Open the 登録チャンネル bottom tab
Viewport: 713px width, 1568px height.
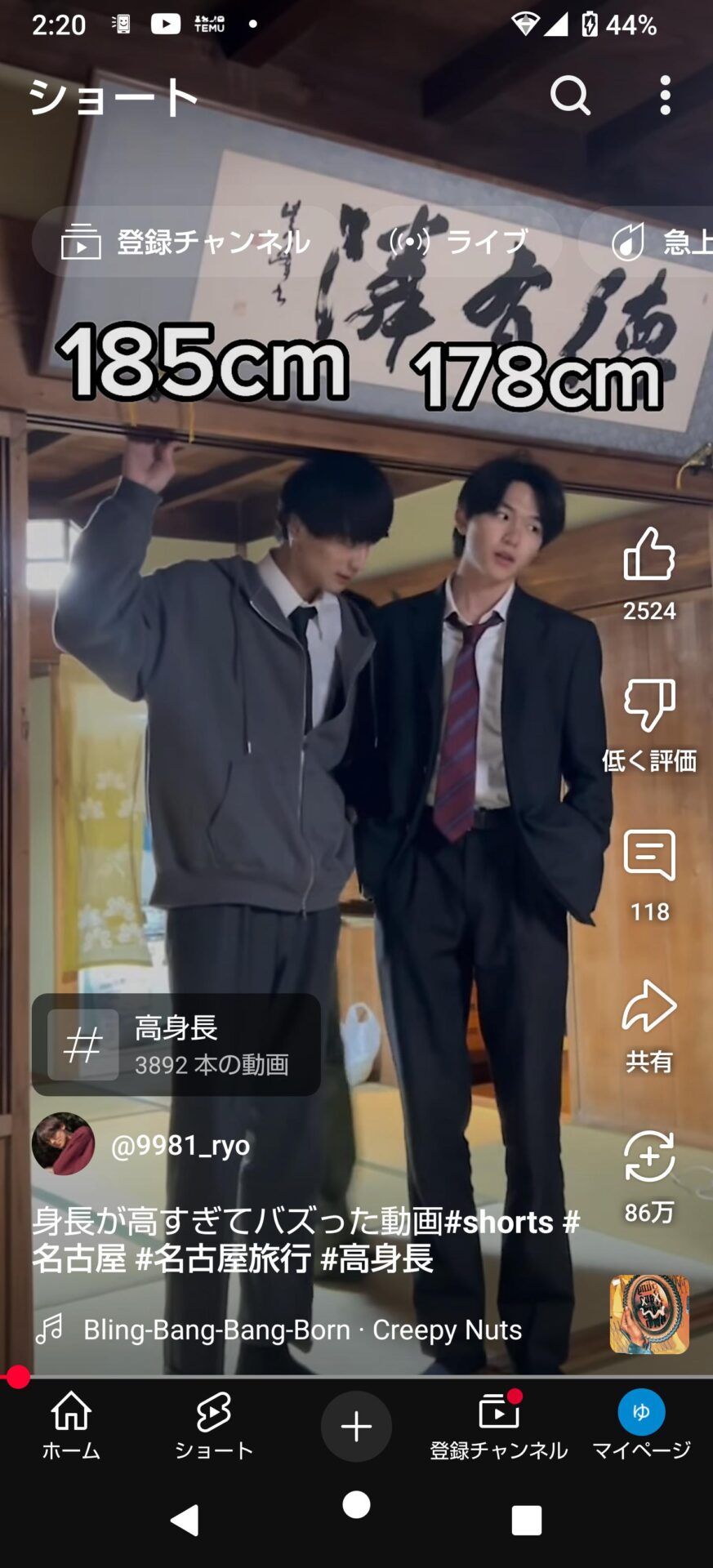point(498,1426)
